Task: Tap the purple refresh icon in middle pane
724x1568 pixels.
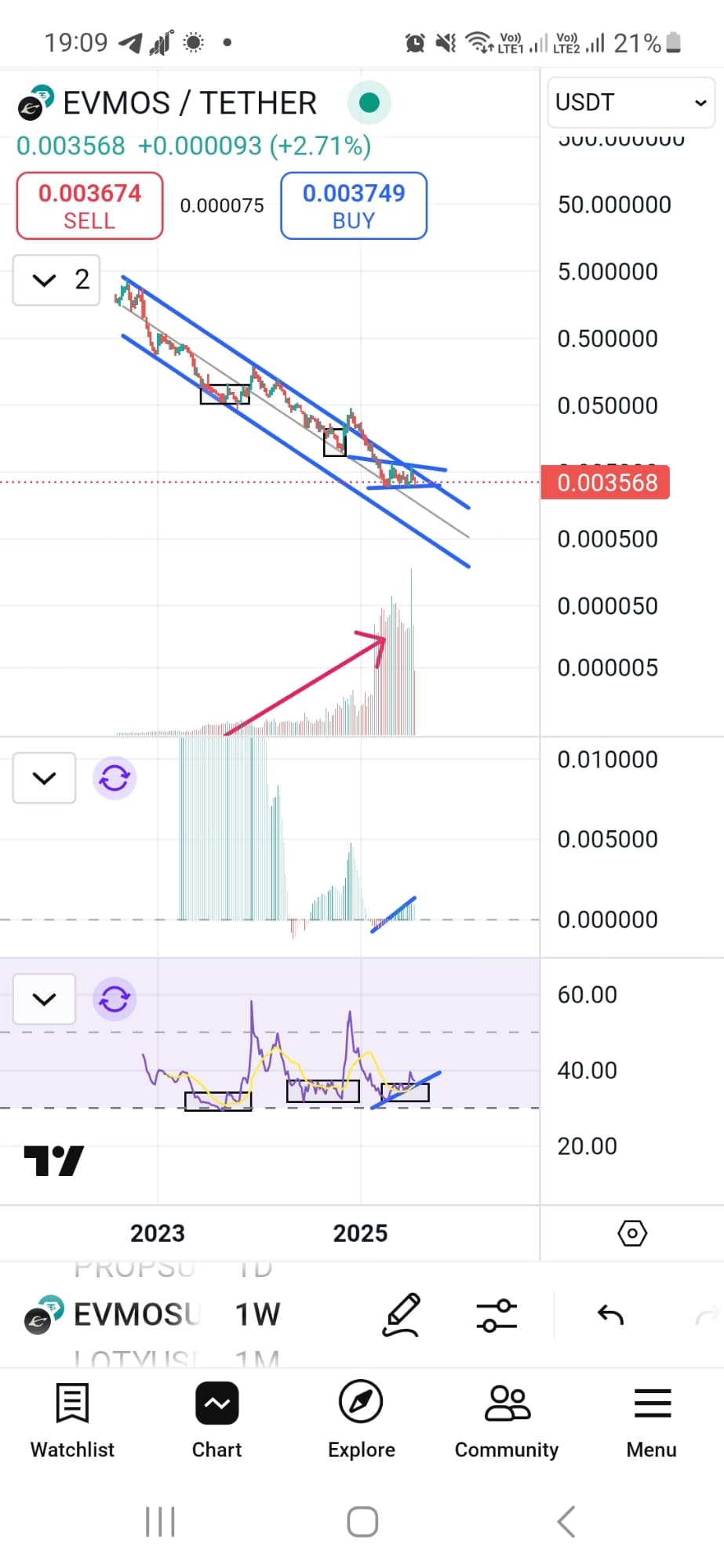Action: 115,778
